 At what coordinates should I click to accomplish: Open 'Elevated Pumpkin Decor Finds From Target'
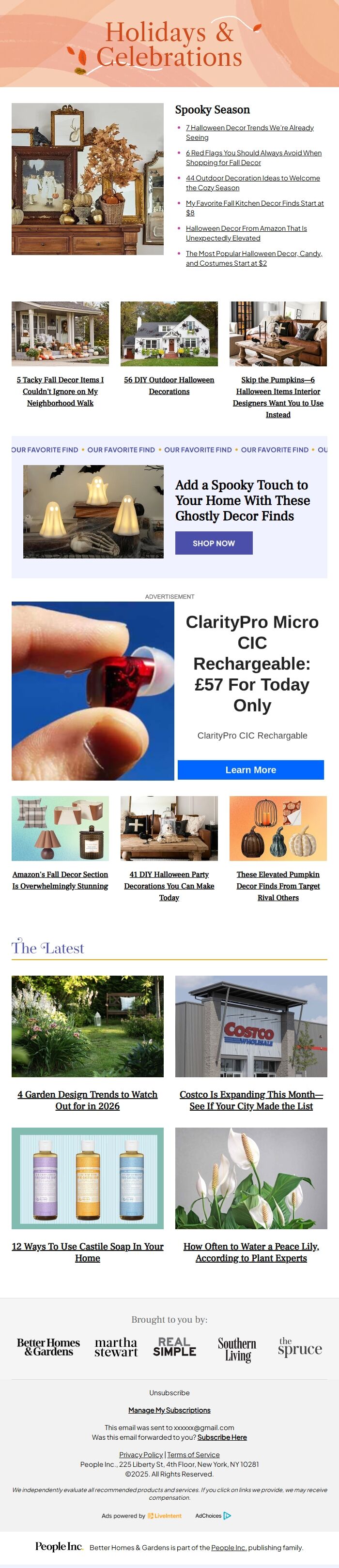[x=277, y=886]
